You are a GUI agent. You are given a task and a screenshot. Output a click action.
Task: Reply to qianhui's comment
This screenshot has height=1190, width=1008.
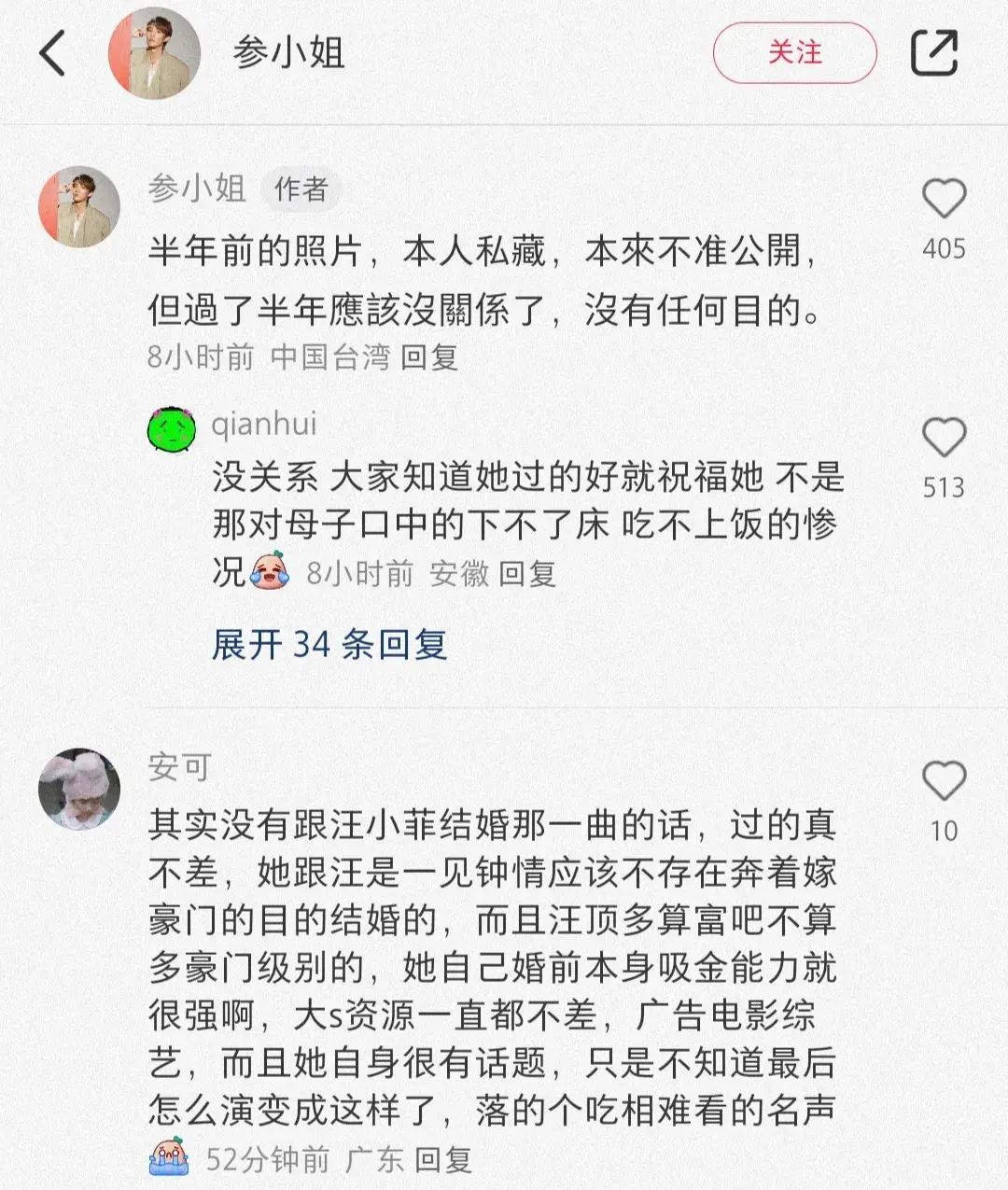click(527, 573)
